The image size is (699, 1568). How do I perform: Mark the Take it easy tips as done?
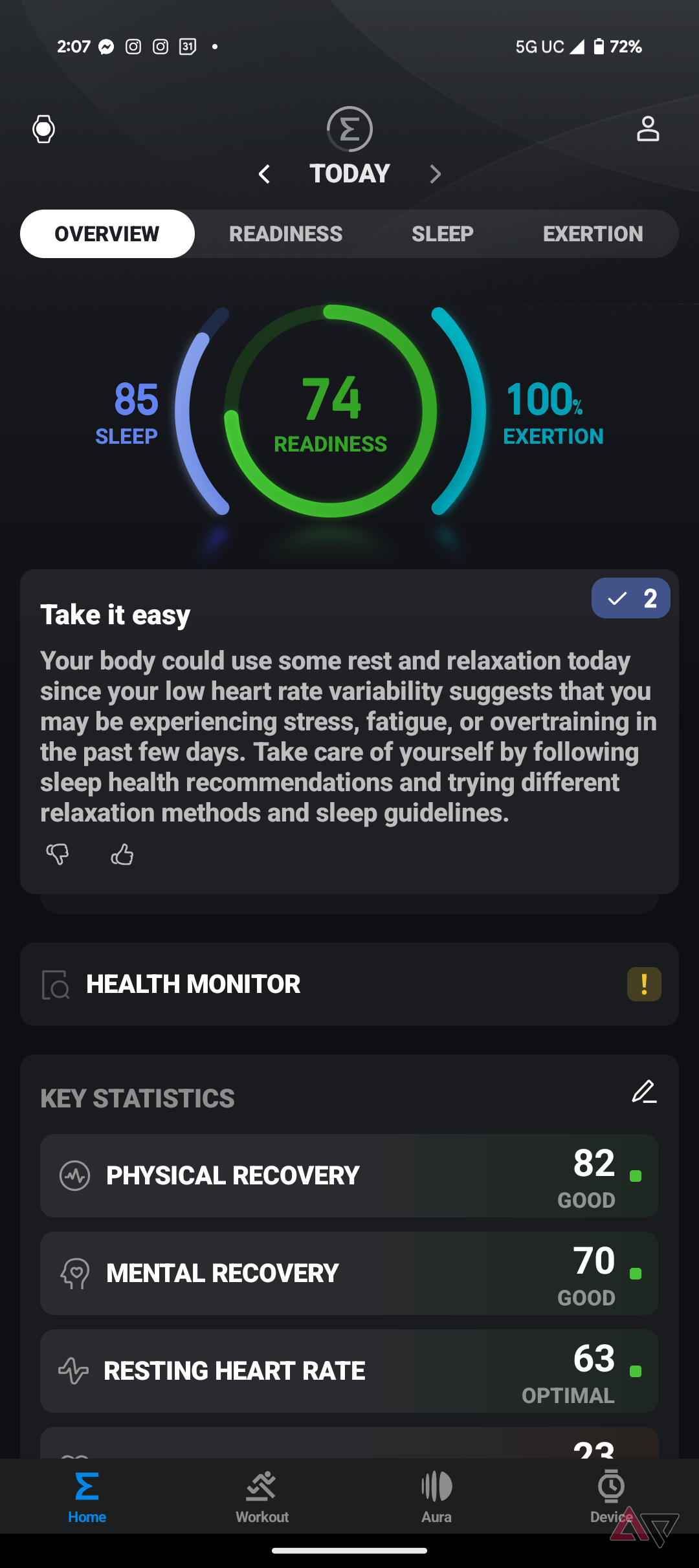coord(630,598)
